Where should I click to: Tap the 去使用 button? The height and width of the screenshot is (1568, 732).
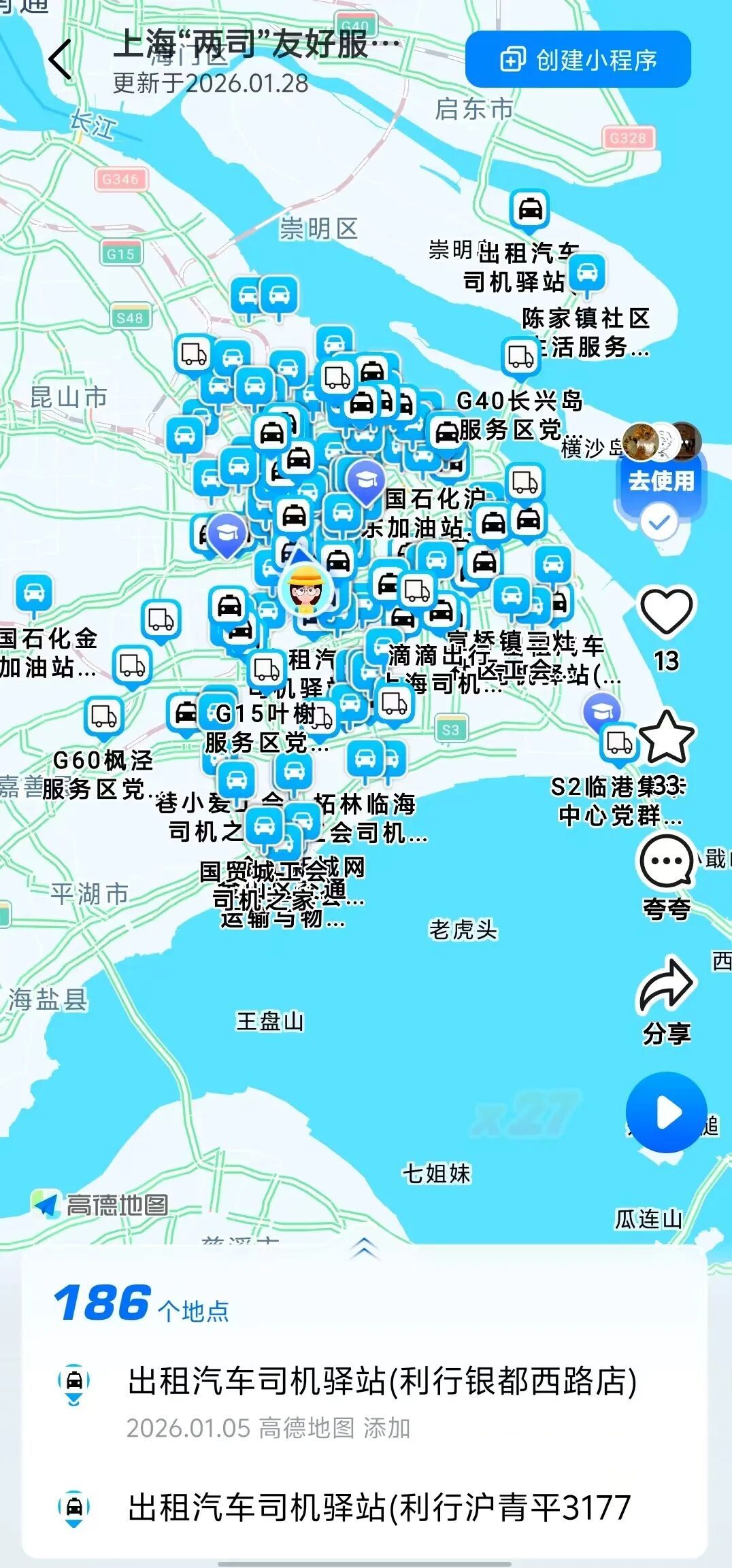pyautogui.click(x=661, y=481)
